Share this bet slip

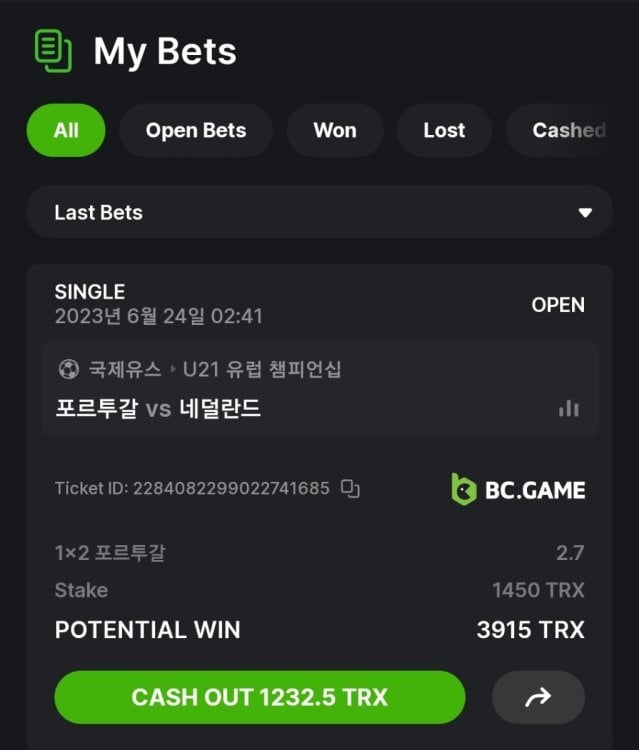[538, 697]
